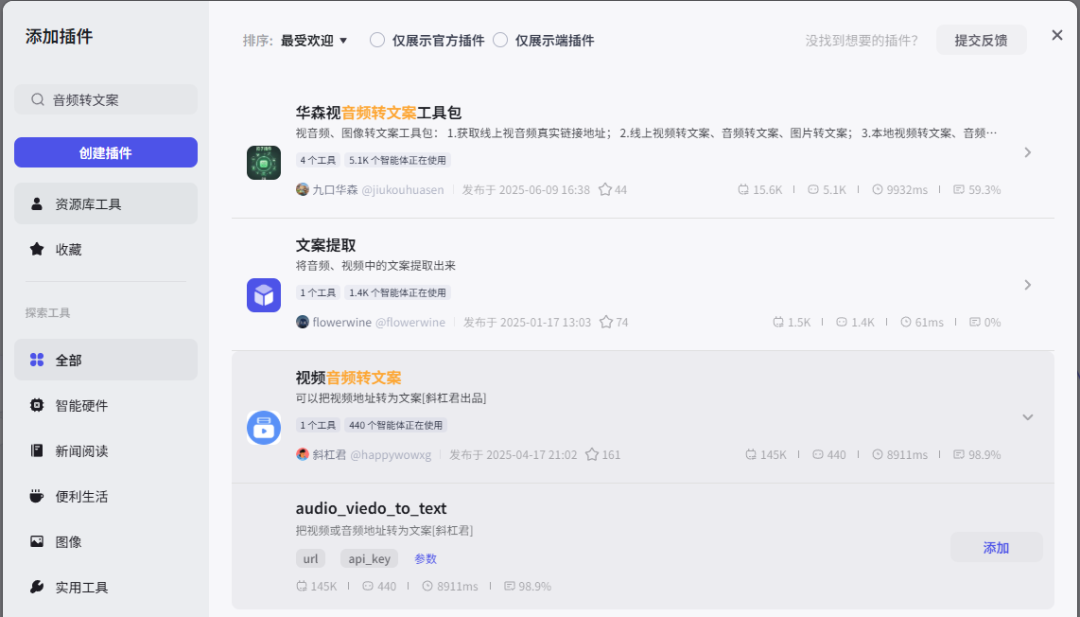Add the audio_viedo_to_text tool
The height and width of the screenshot is (617, 1080).
click(996, 548)
